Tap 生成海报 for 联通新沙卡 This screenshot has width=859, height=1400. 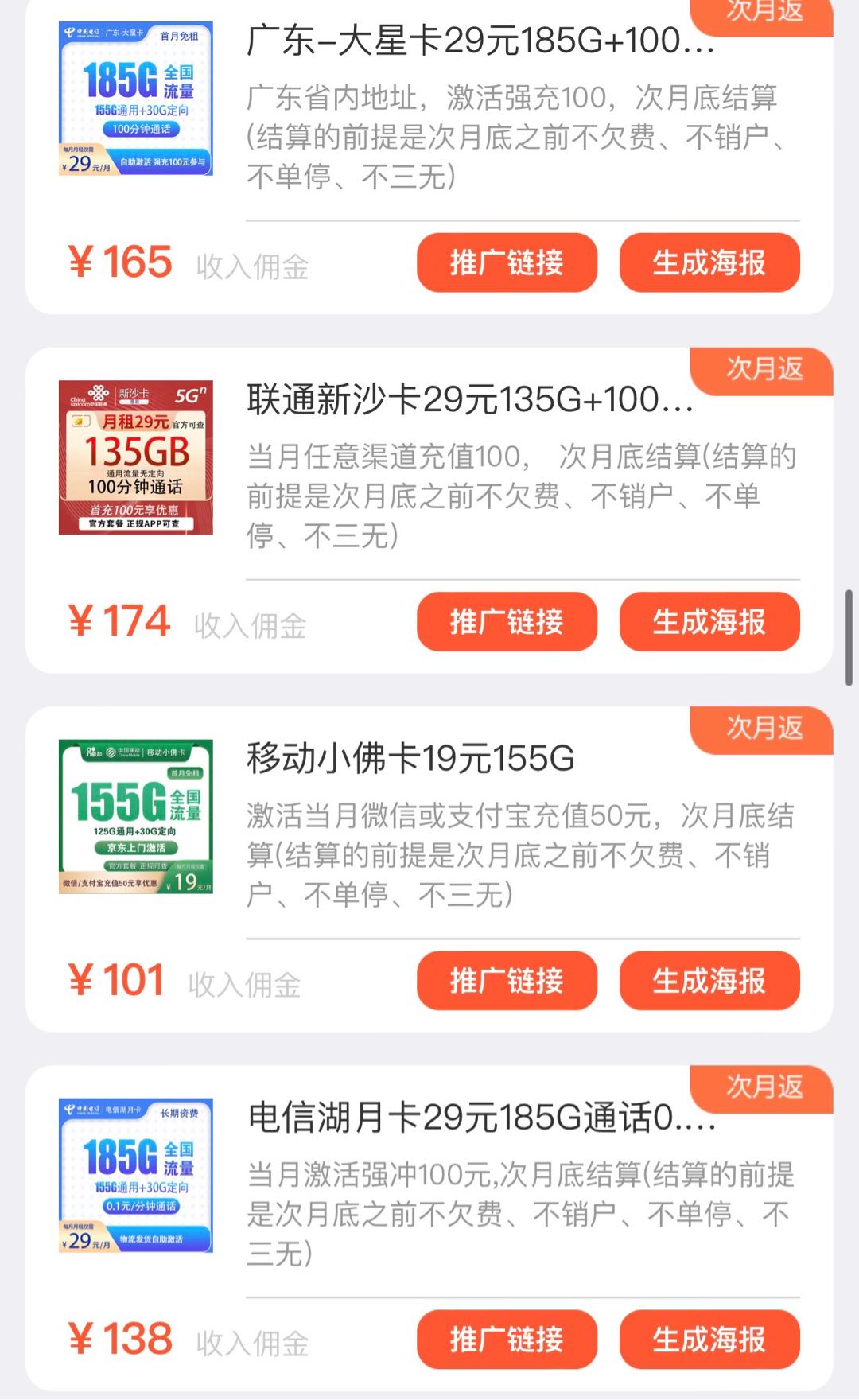tap(709, 621)
